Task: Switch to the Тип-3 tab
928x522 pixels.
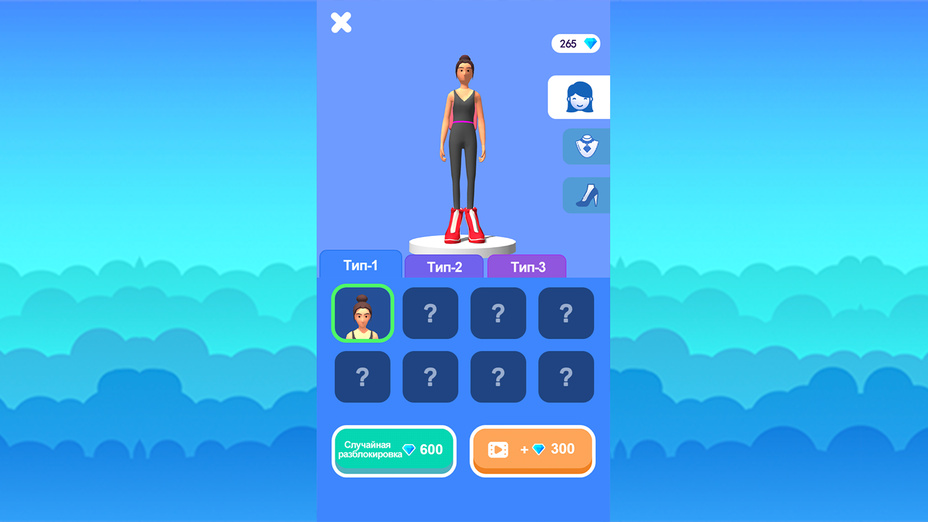Action: tap(527, 267)
